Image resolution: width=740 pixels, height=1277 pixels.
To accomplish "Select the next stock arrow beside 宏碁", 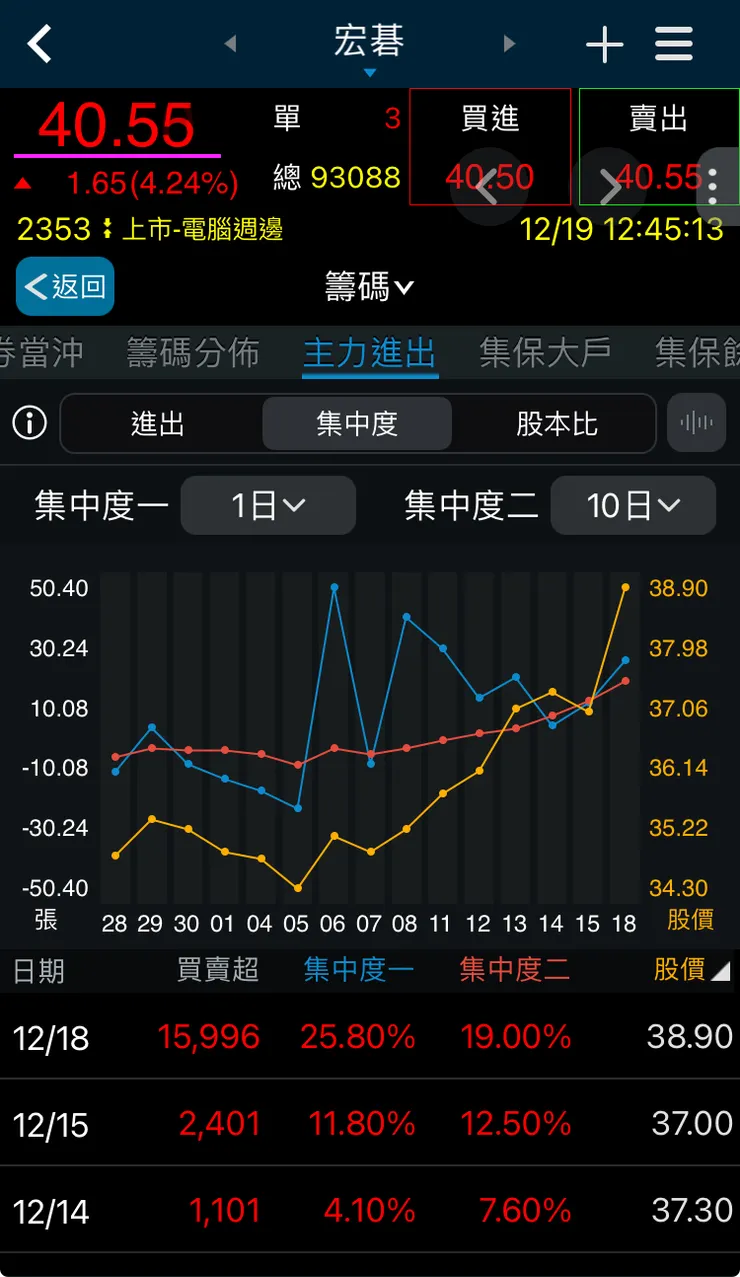I will (x=509, y=43).
